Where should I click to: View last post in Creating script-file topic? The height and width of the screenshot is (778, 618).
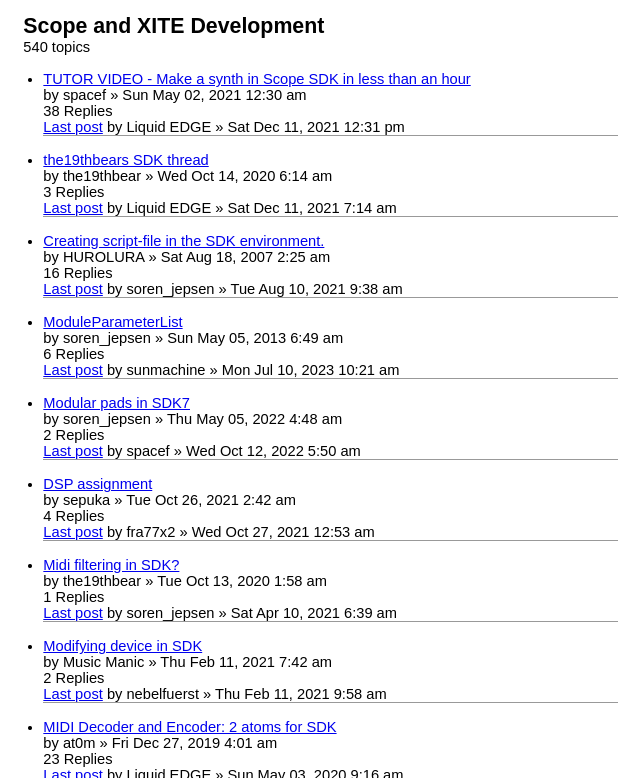[73, 289]
